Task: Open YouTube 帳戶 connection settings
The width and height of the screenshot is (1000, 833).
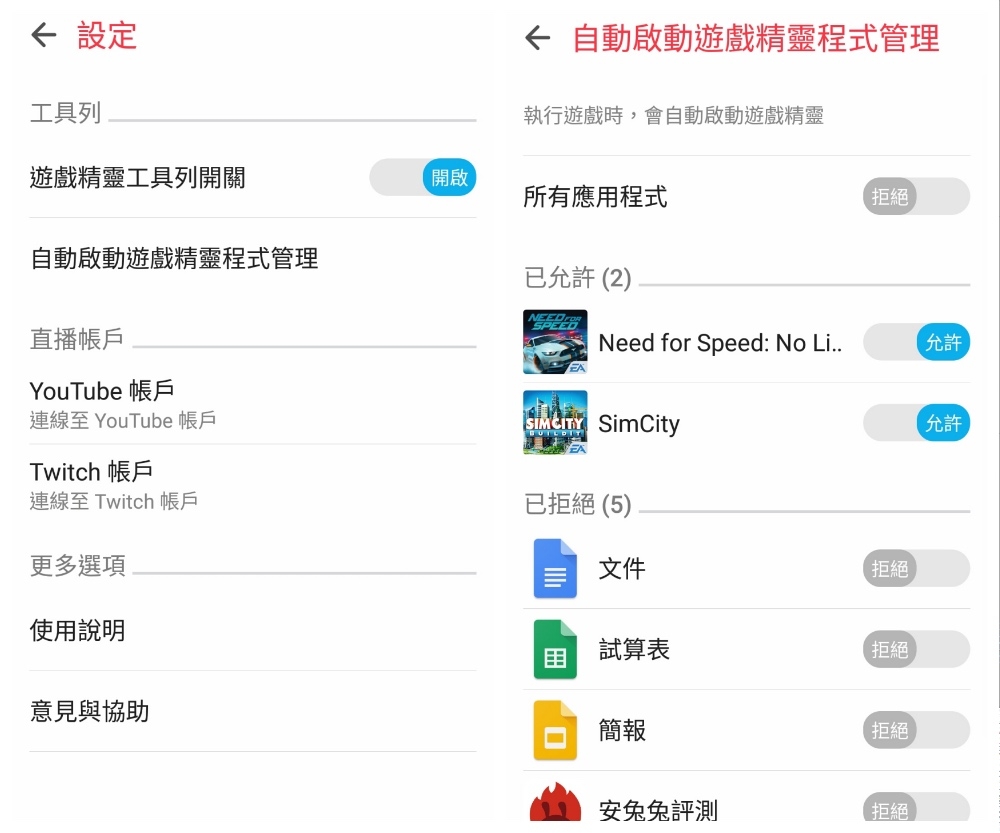Action: (123, 404)
